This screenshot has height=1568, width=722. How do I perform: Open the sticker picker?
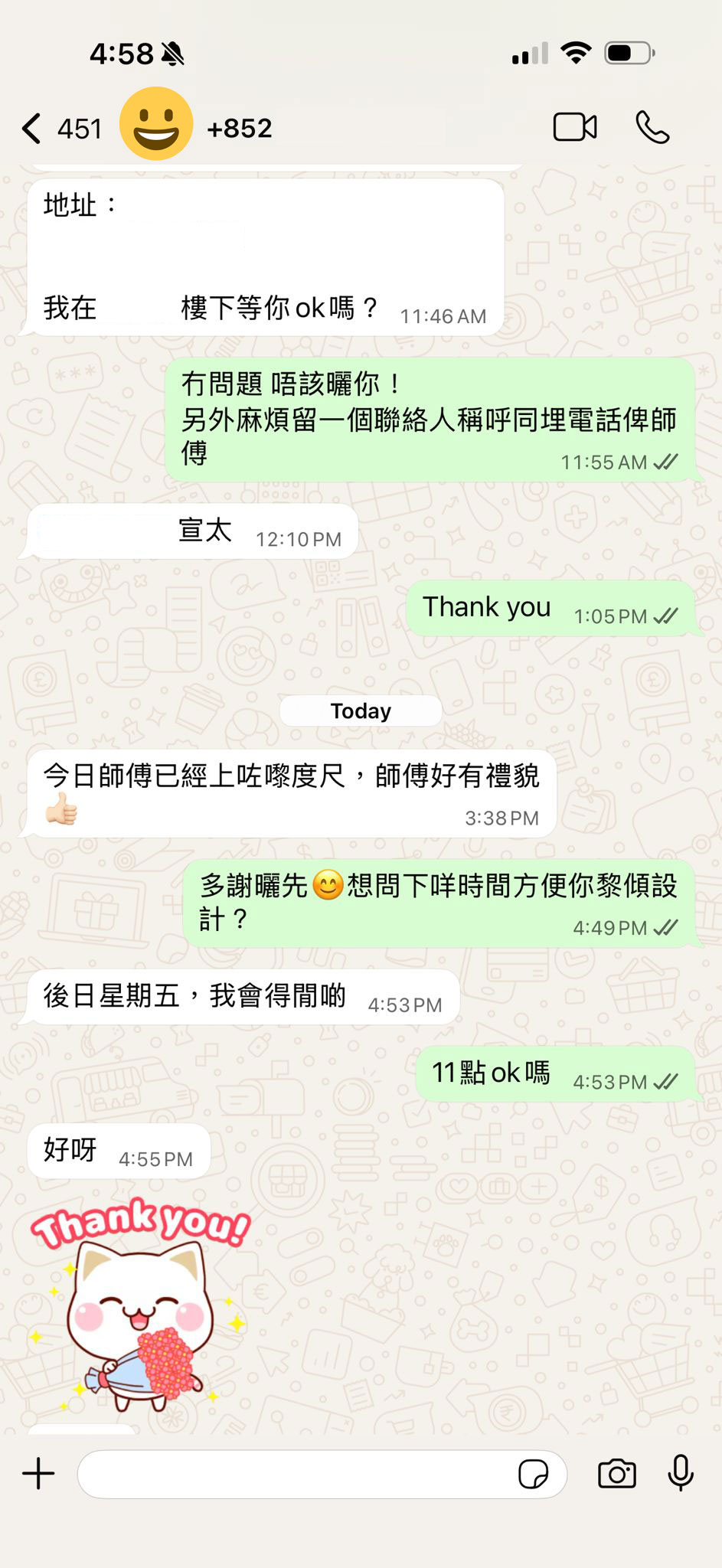coord(533,1474)
